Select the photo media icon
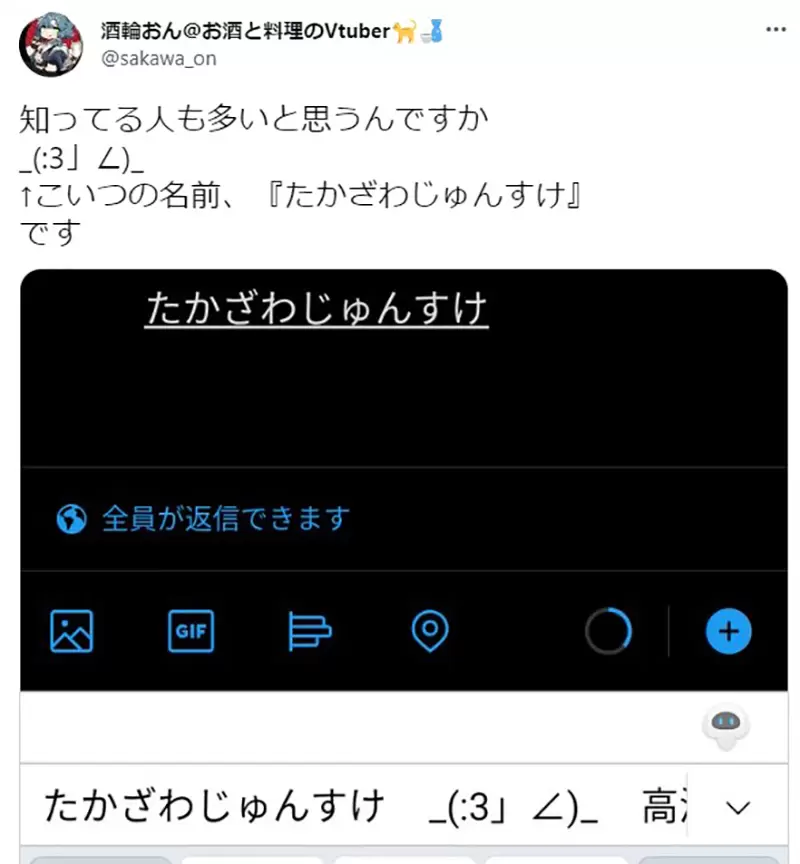Viewport: 800px width, 864px height. pyautogui.click(x=70, y=631)
